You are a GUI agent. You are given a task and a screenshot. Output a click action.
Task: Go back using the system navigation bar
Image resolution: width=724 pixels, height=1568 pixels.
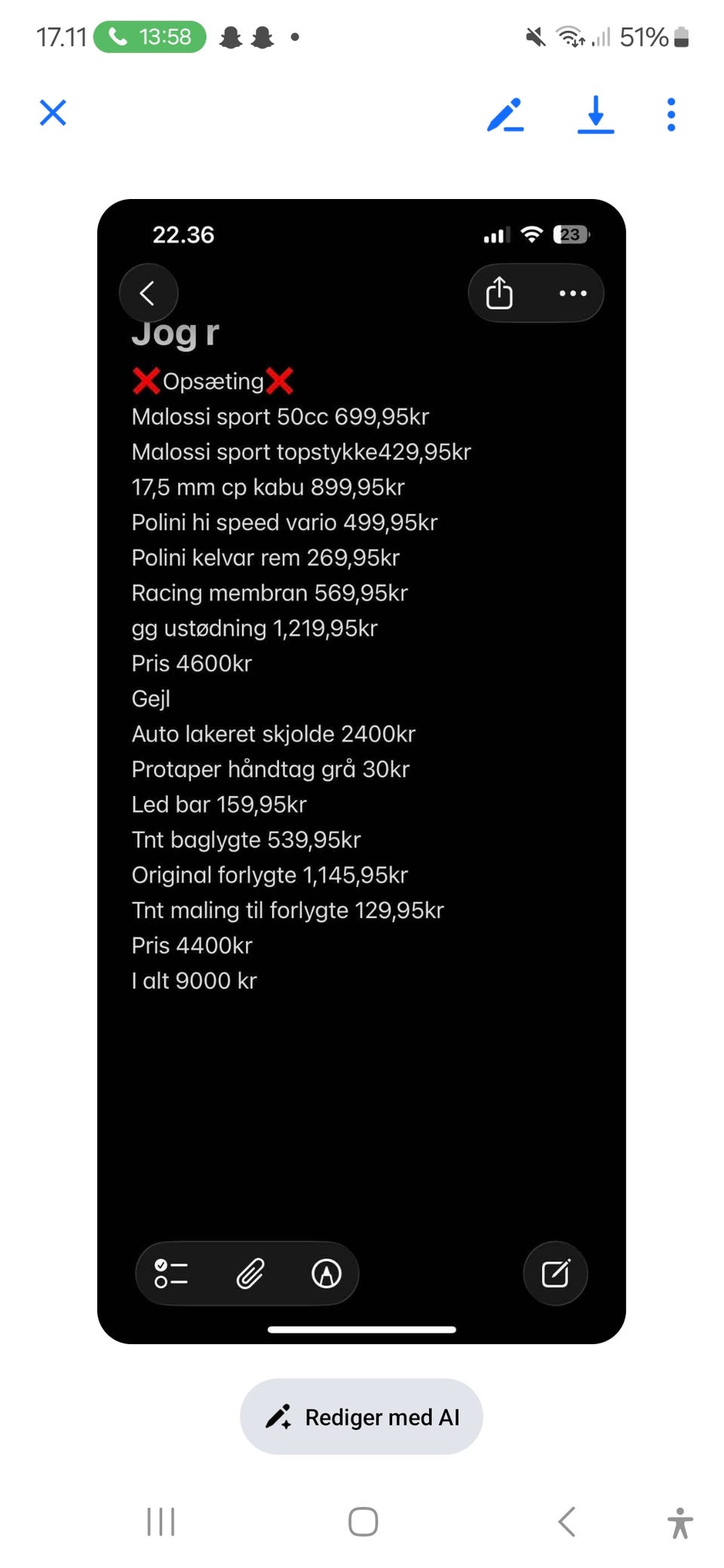coord(567,1521)
